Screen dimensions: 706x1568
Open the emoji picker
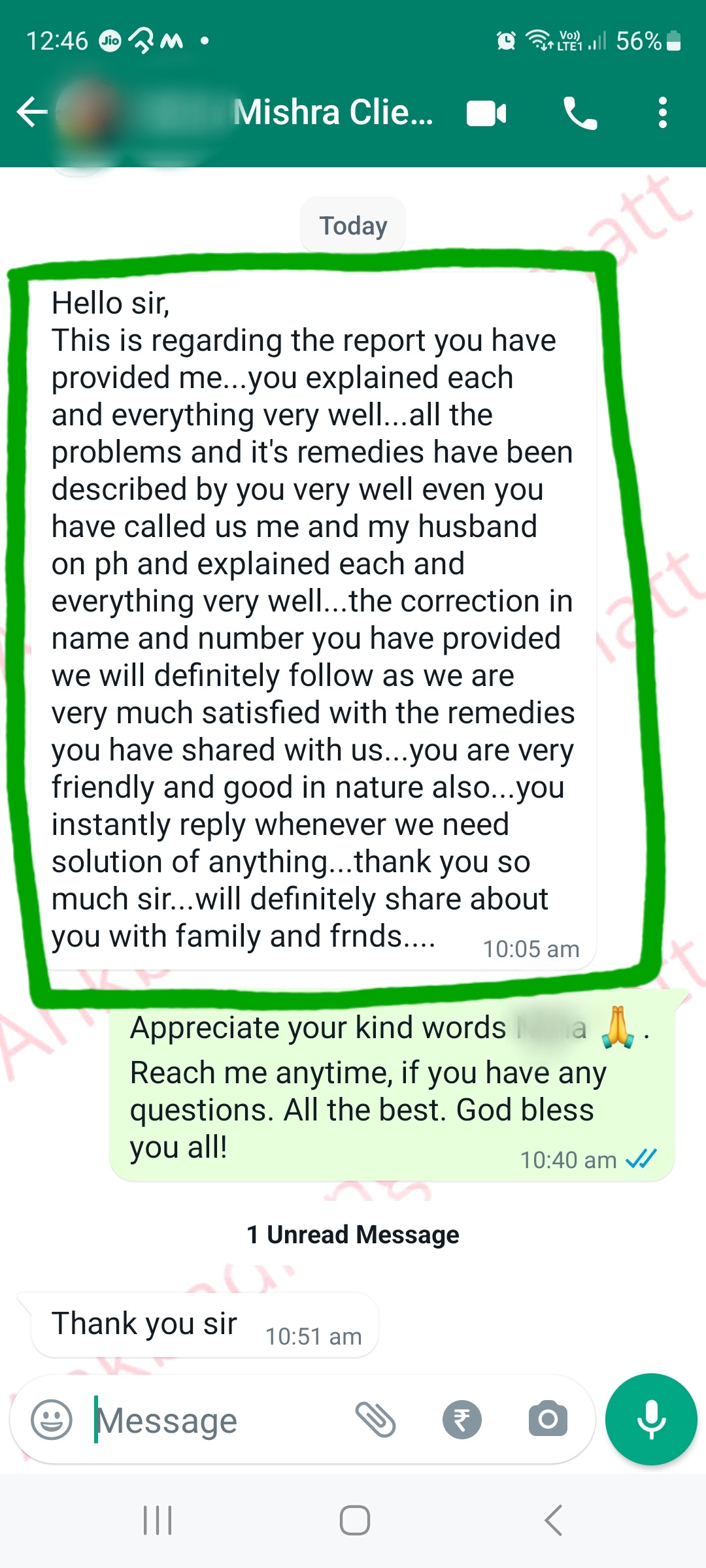(x=52, y=1419)
